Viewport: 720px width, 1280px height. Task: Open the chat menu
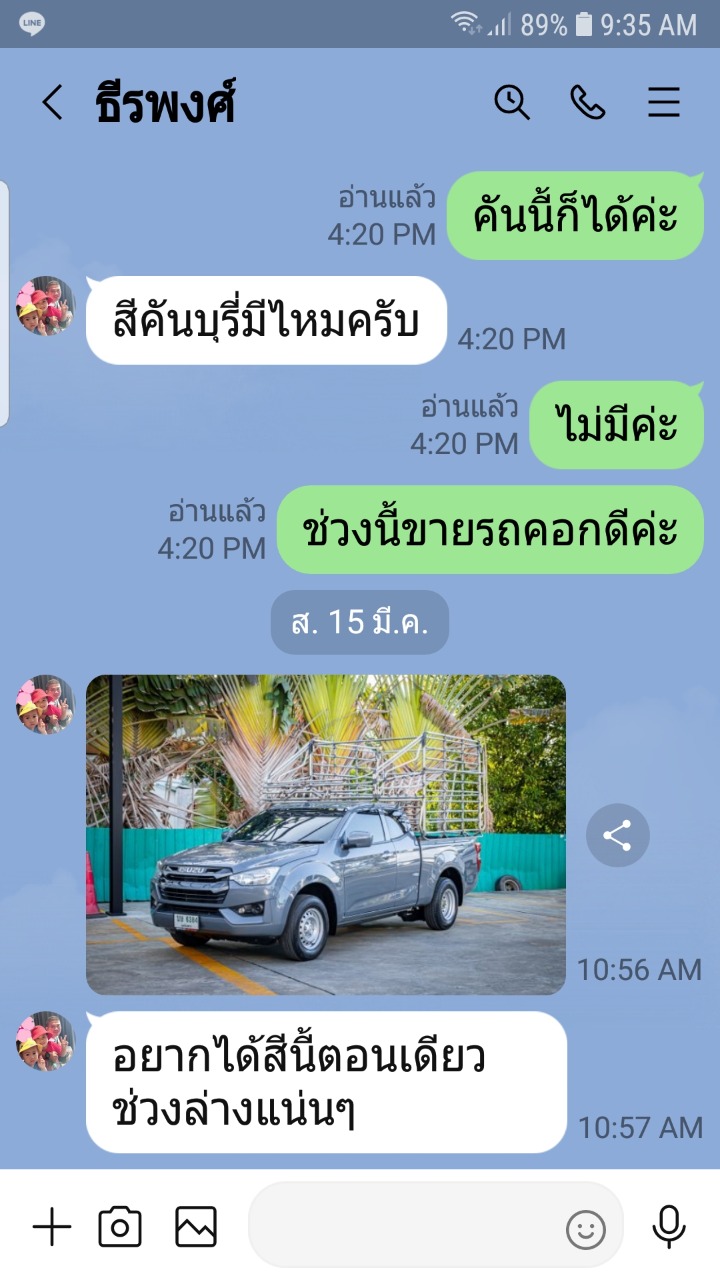[x=664, y=102]
